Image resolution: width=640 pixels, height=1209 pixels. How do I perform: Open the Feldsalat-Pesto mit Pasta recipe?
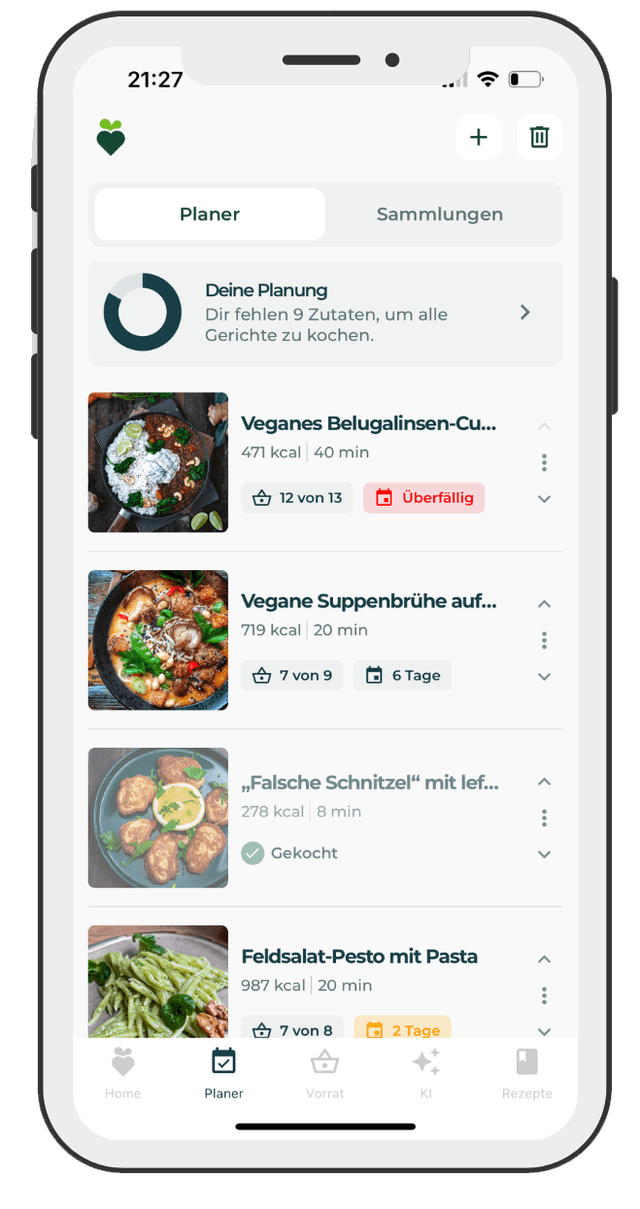pyautogui.click(x=360, y=957)
